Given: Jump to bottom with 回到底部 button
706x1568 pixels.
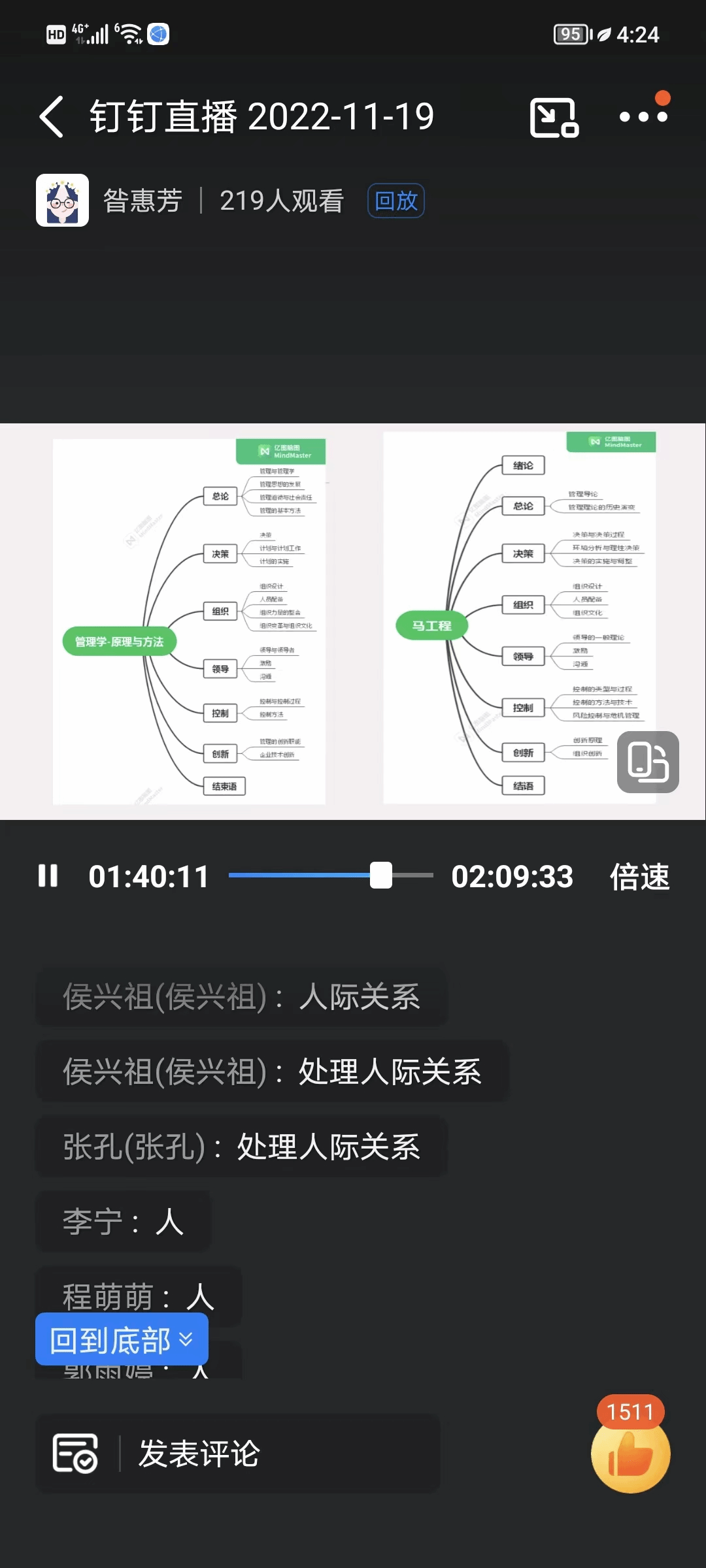Looking at the screenshot, I should click(x=122, y=1341).
